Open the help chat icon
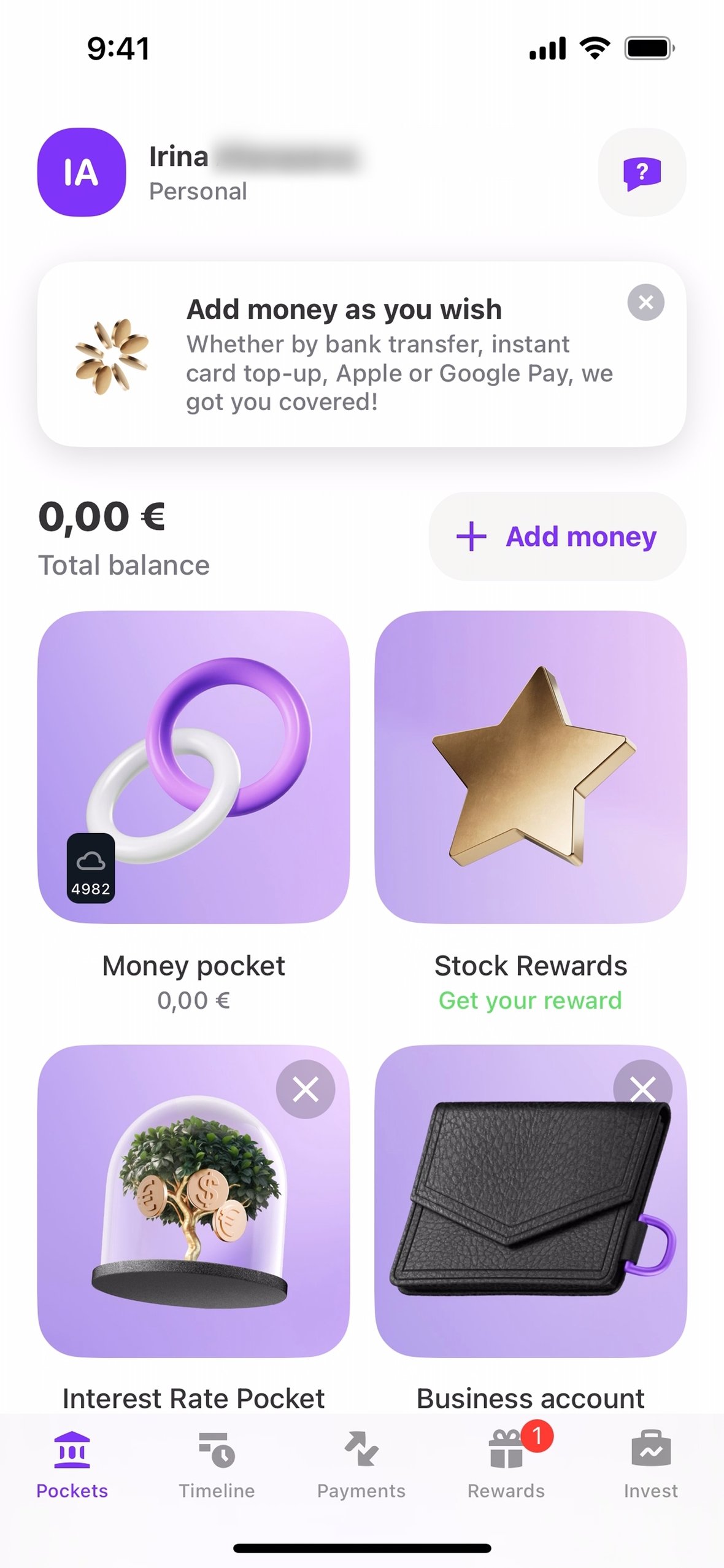724x1568 pixels. coord(642,173)
